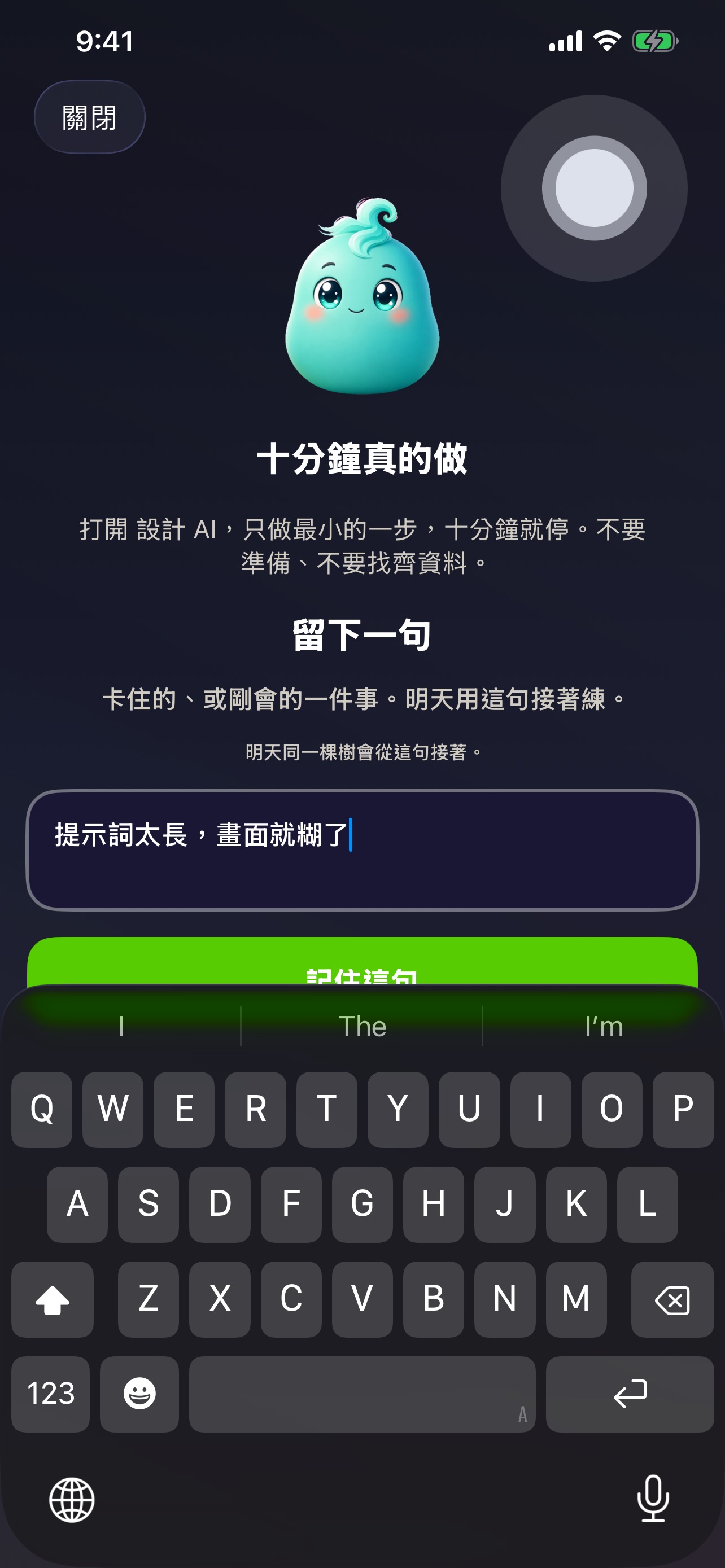The width and height of the screenshot is (725, 1568).
Task: Pick the "I'm" word suggestion
Action: coord(603,1026)
